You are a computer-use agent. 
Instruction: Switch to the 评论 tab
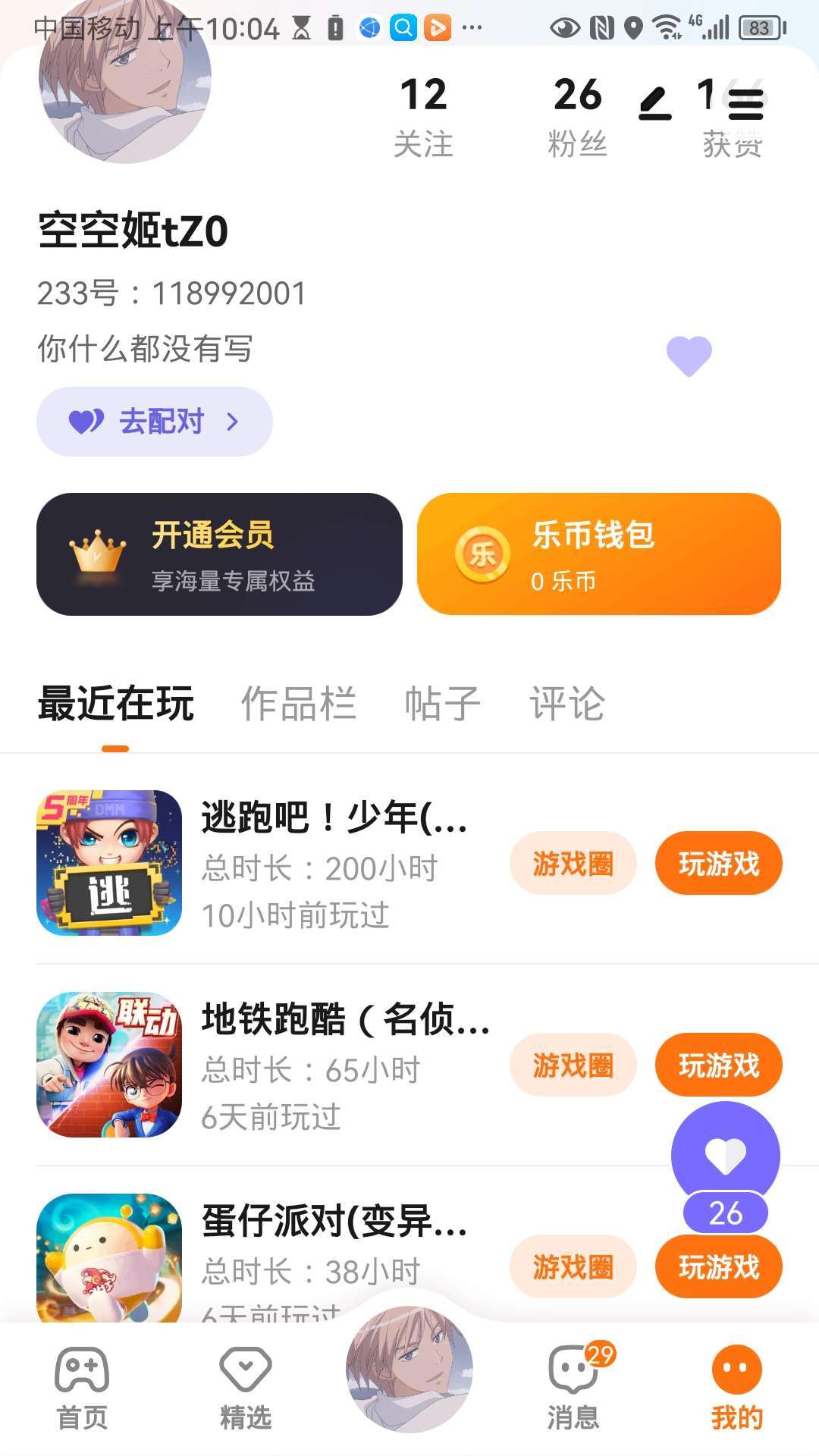point(566,703)
